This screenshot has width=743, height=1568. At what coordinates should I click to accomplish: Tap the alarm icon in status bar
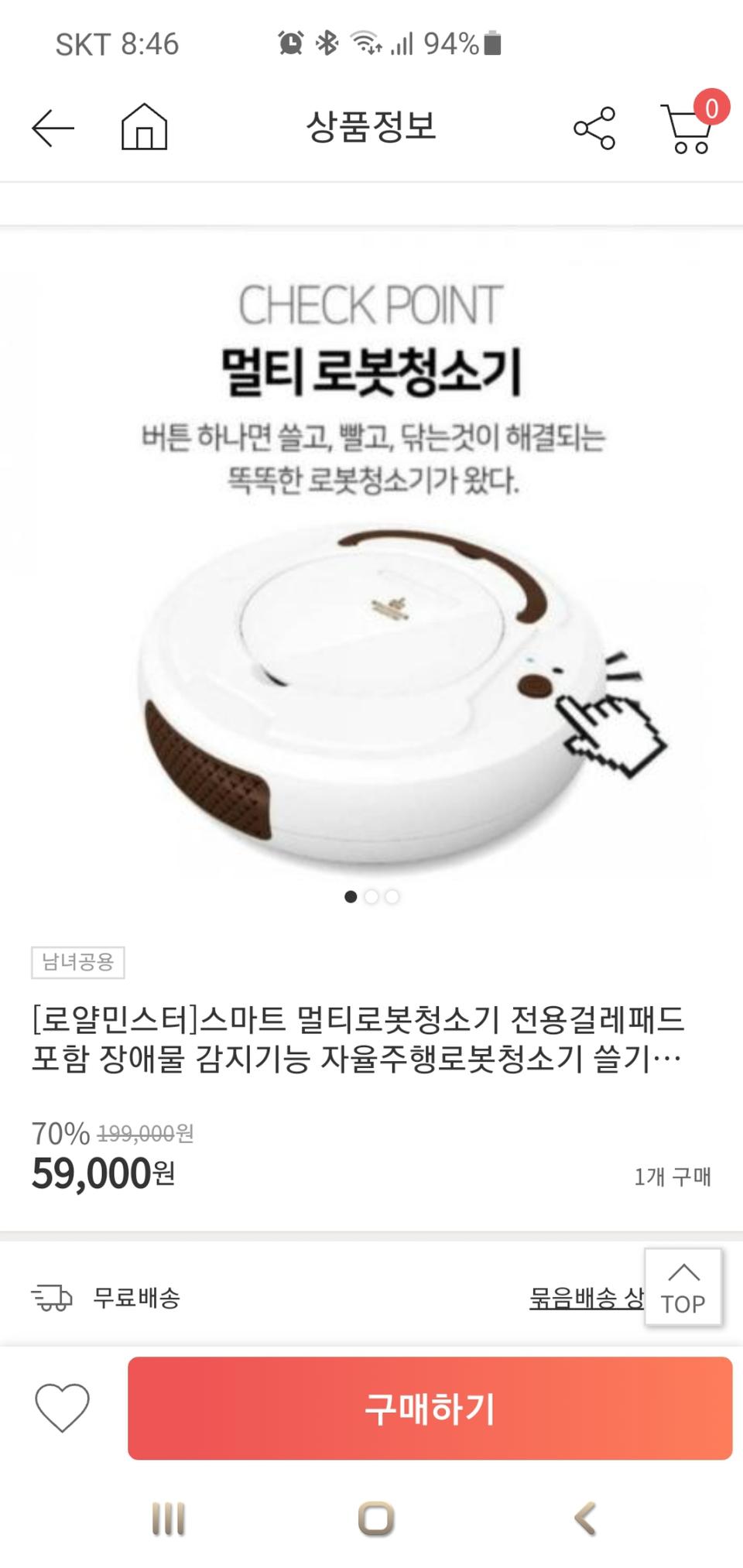[291, 44]
